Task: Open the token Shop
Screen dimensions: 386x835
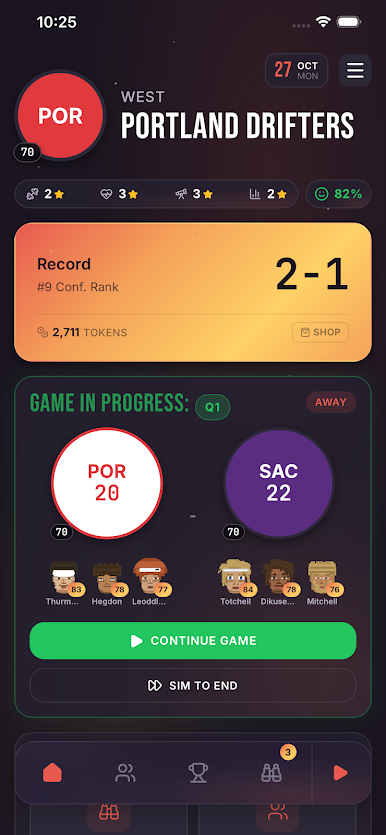Action: tap(321, 332)
